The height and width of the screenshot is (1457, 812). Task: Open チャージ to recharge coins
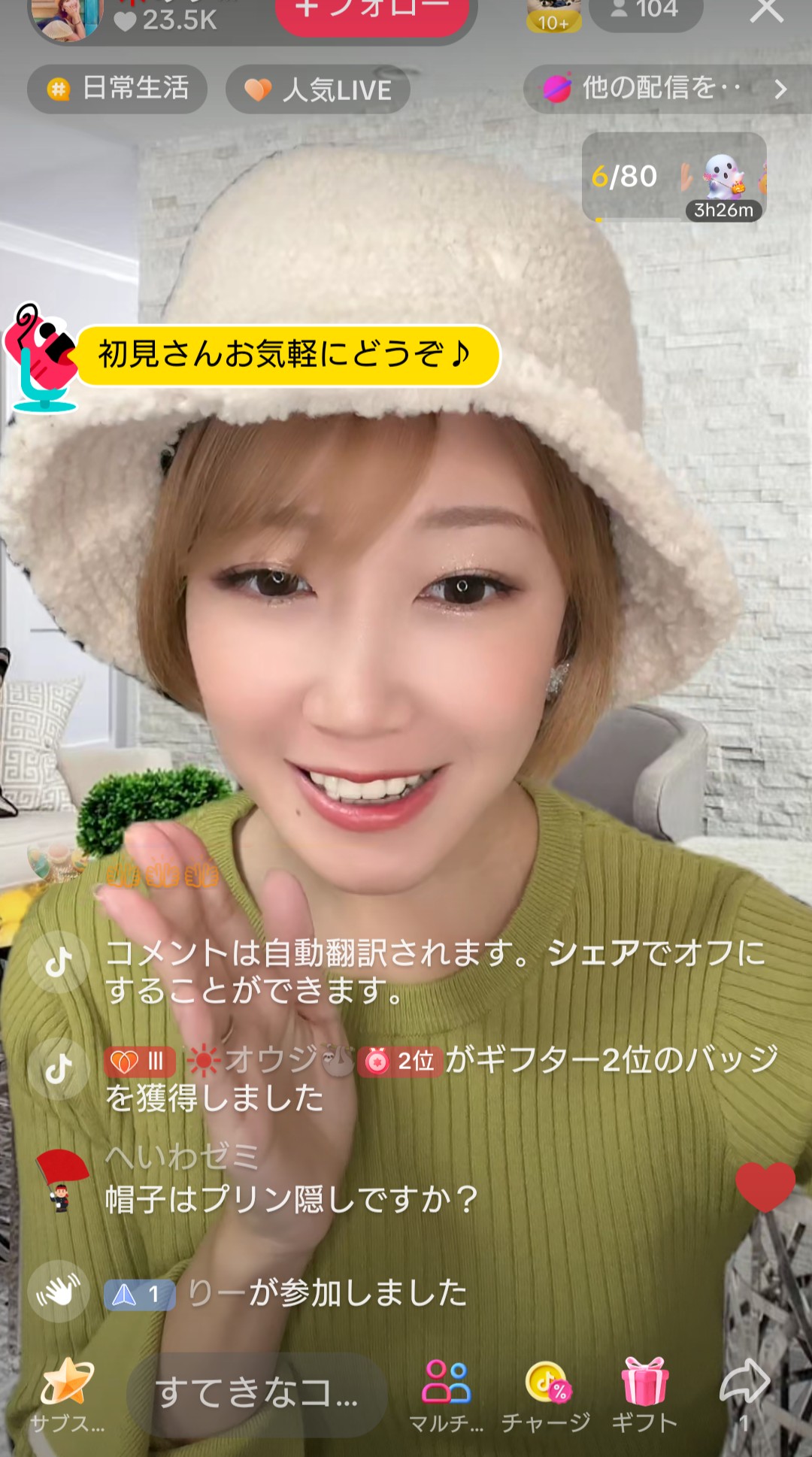(x=547, y=1395)
